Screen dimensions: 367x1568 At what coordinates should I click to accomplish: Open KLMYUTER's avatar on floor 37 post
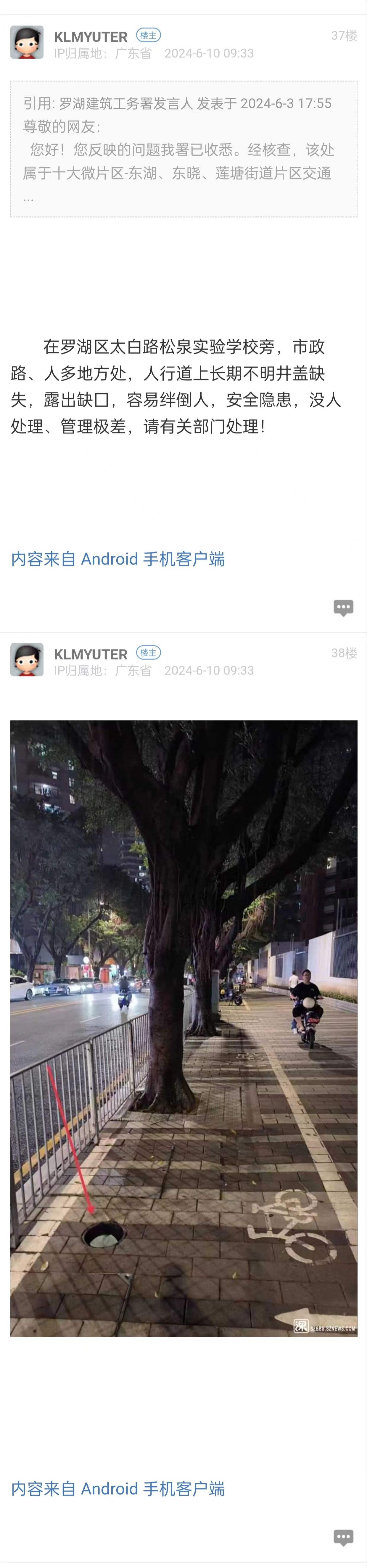[x=27, y=43]
